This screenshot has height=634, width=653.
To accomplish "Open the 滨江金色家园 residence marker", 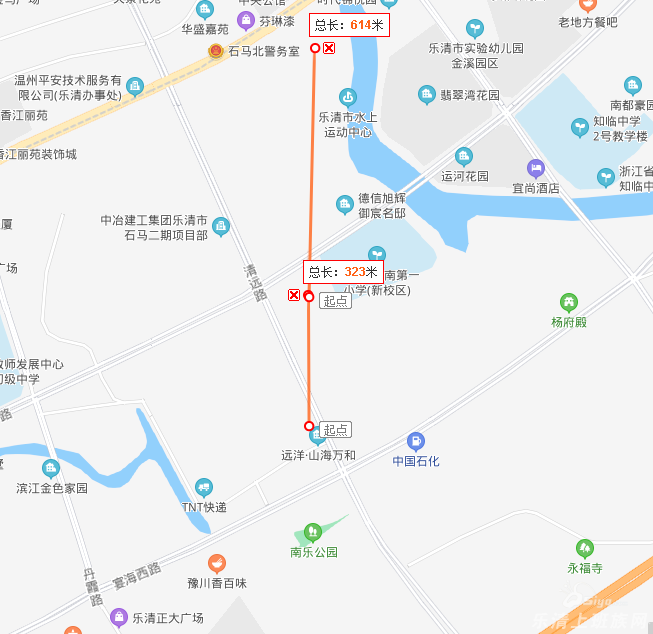I will (51, 468).
